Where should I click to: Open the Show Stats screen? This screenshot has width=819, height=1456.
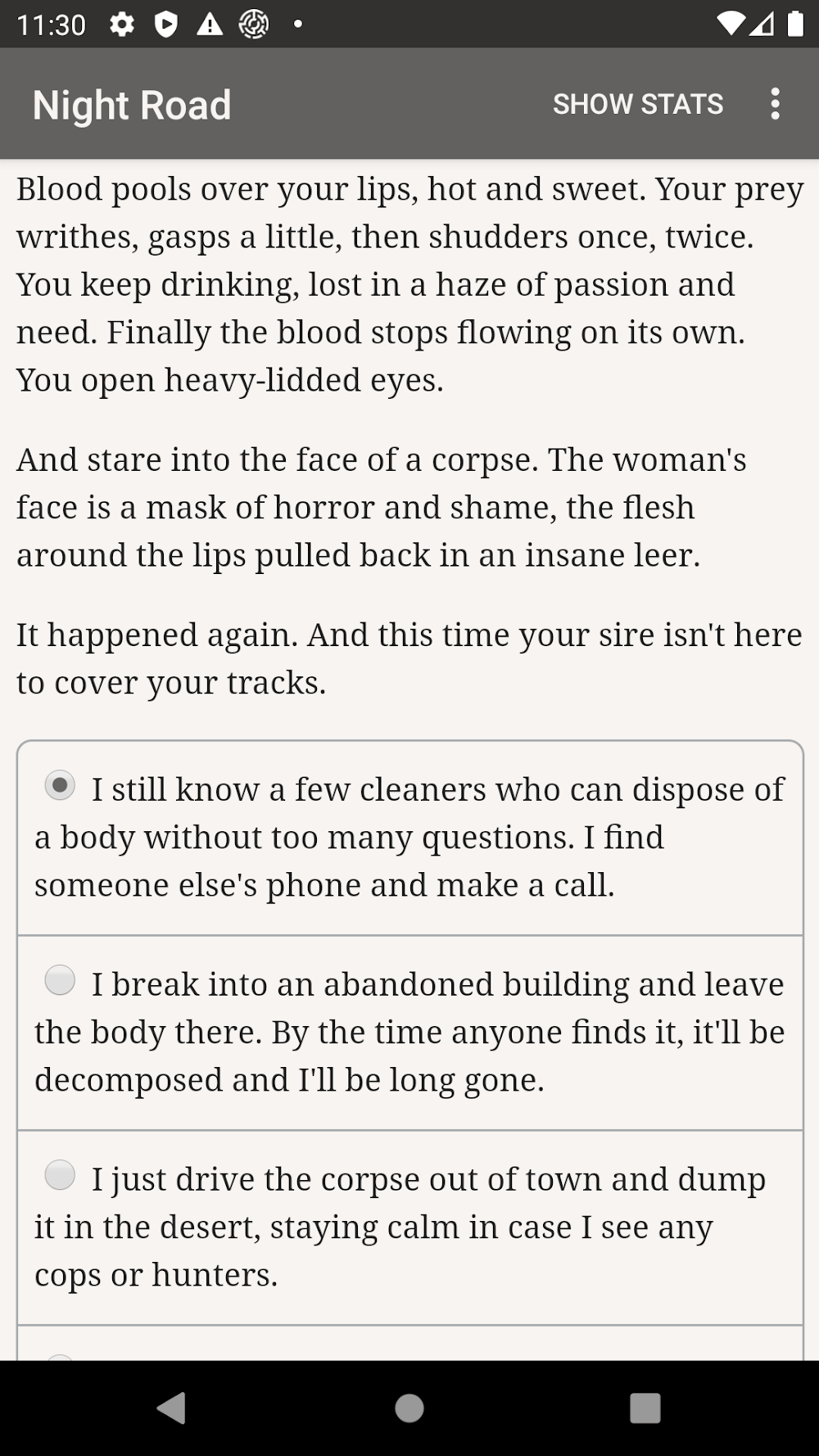tap(637, 104)
